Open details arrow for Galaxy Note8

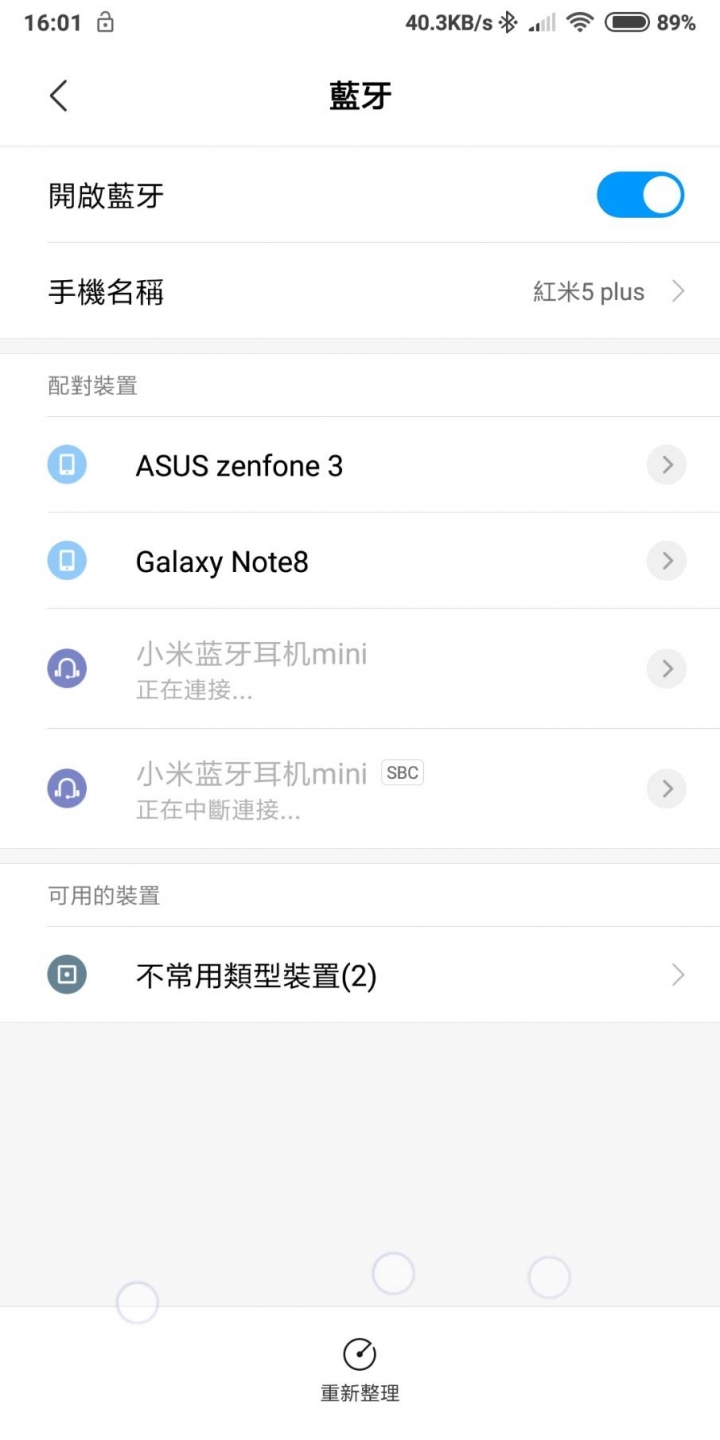point(667,561)
